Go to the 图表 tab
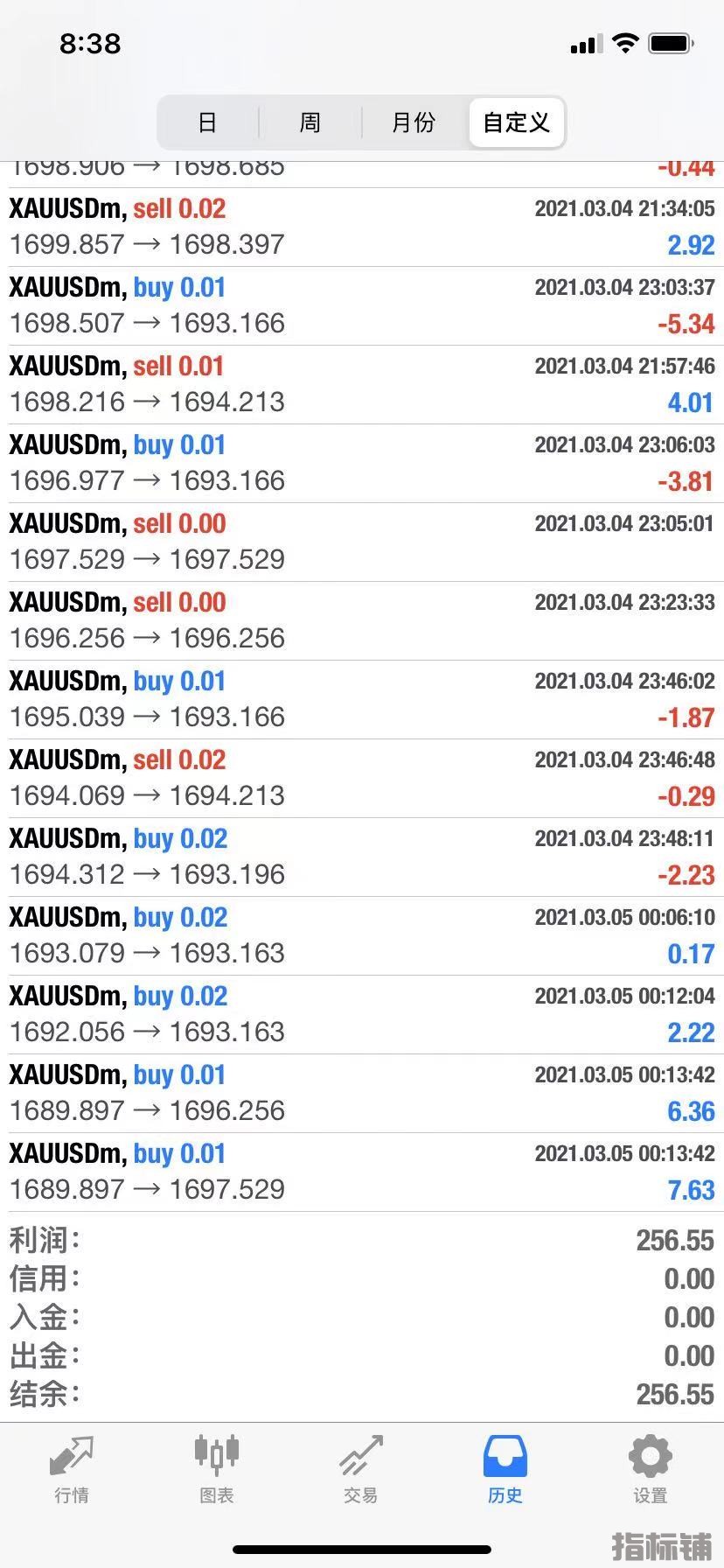This screenshot has width=724, height=1568. point(216,1470)
